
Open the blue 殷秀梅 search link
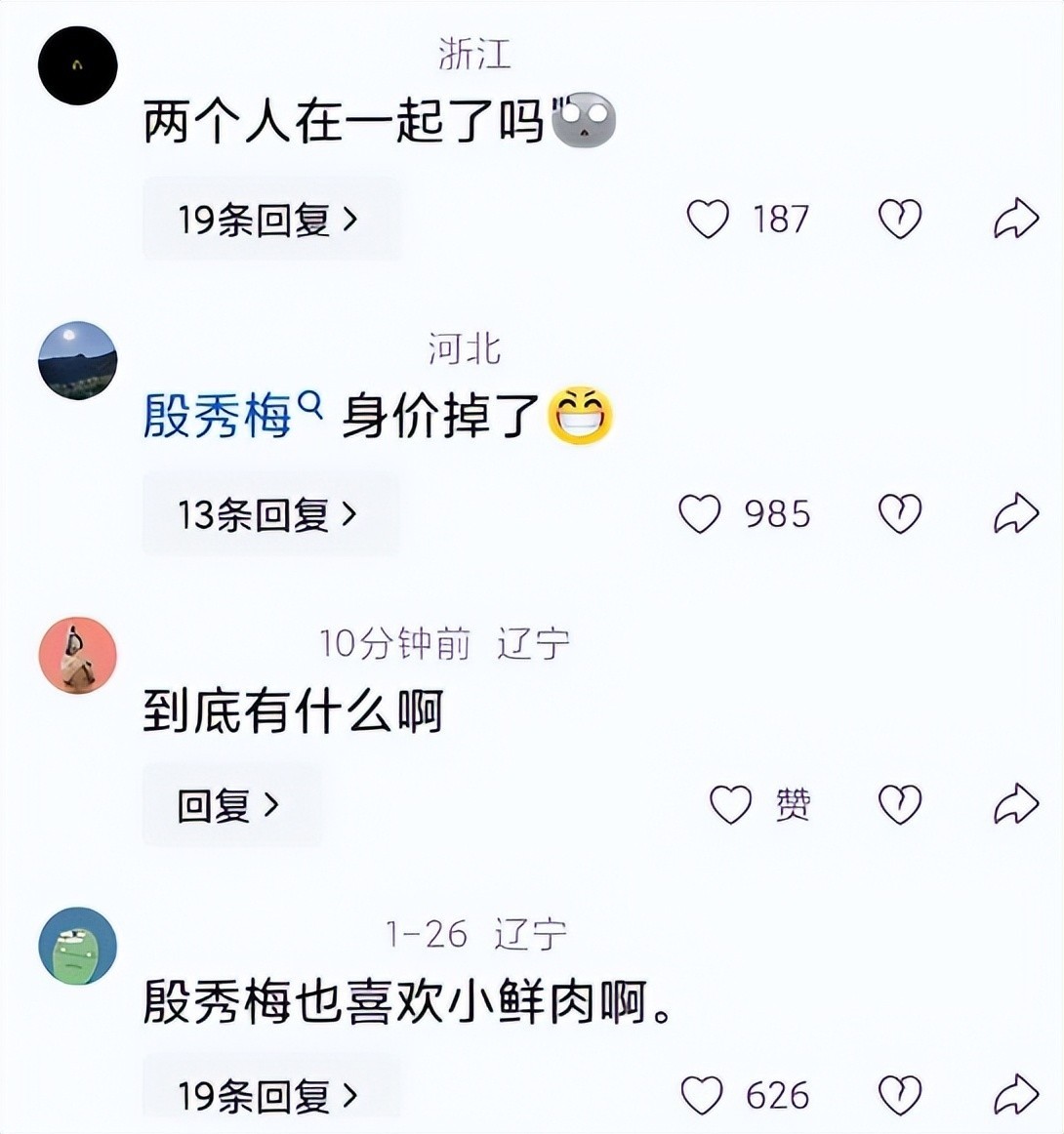click(x=232, y=415)
